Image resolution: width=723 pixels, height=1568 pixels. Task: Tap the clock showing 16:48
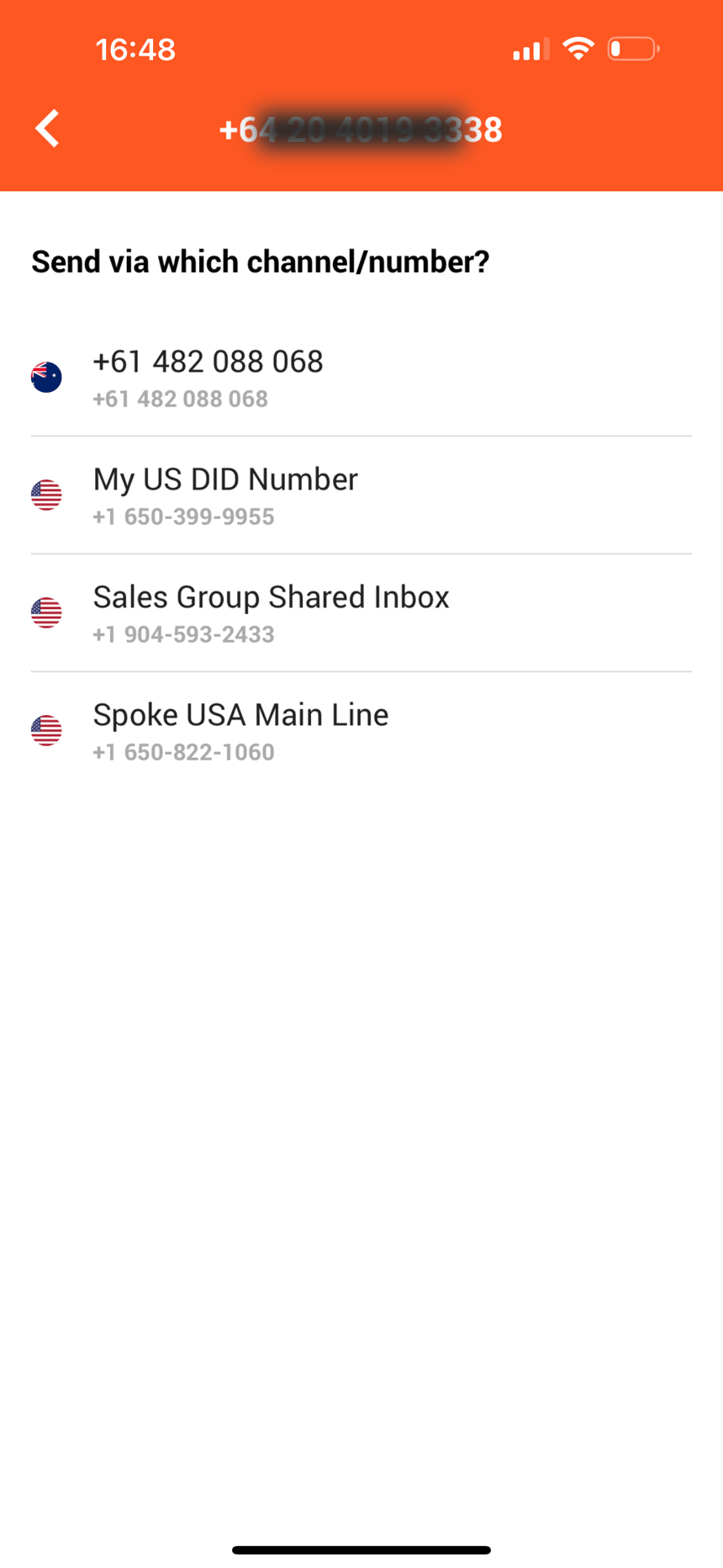tap(136, 48)
